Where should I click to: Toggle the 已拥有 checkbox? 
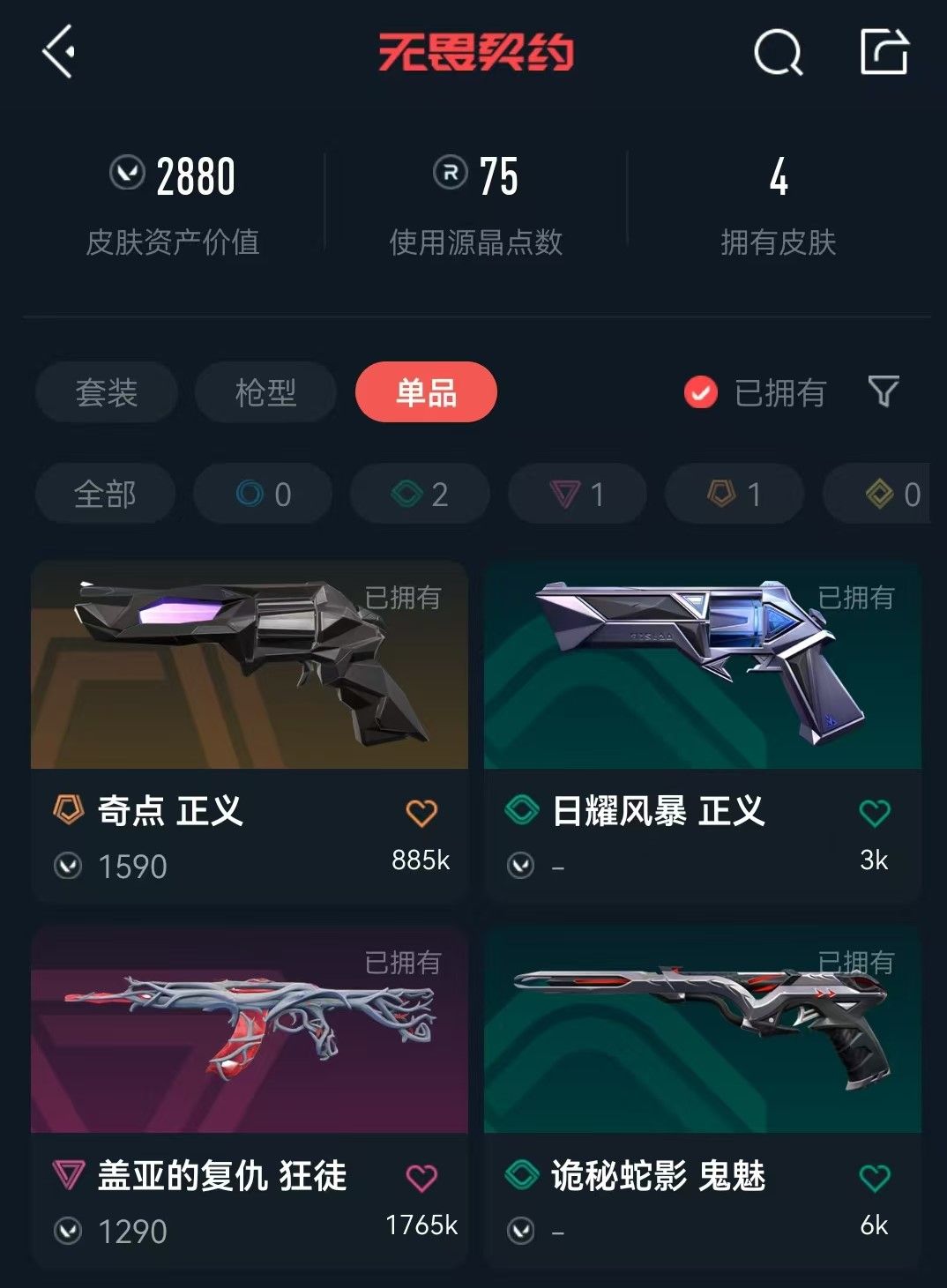coord(701,392)
